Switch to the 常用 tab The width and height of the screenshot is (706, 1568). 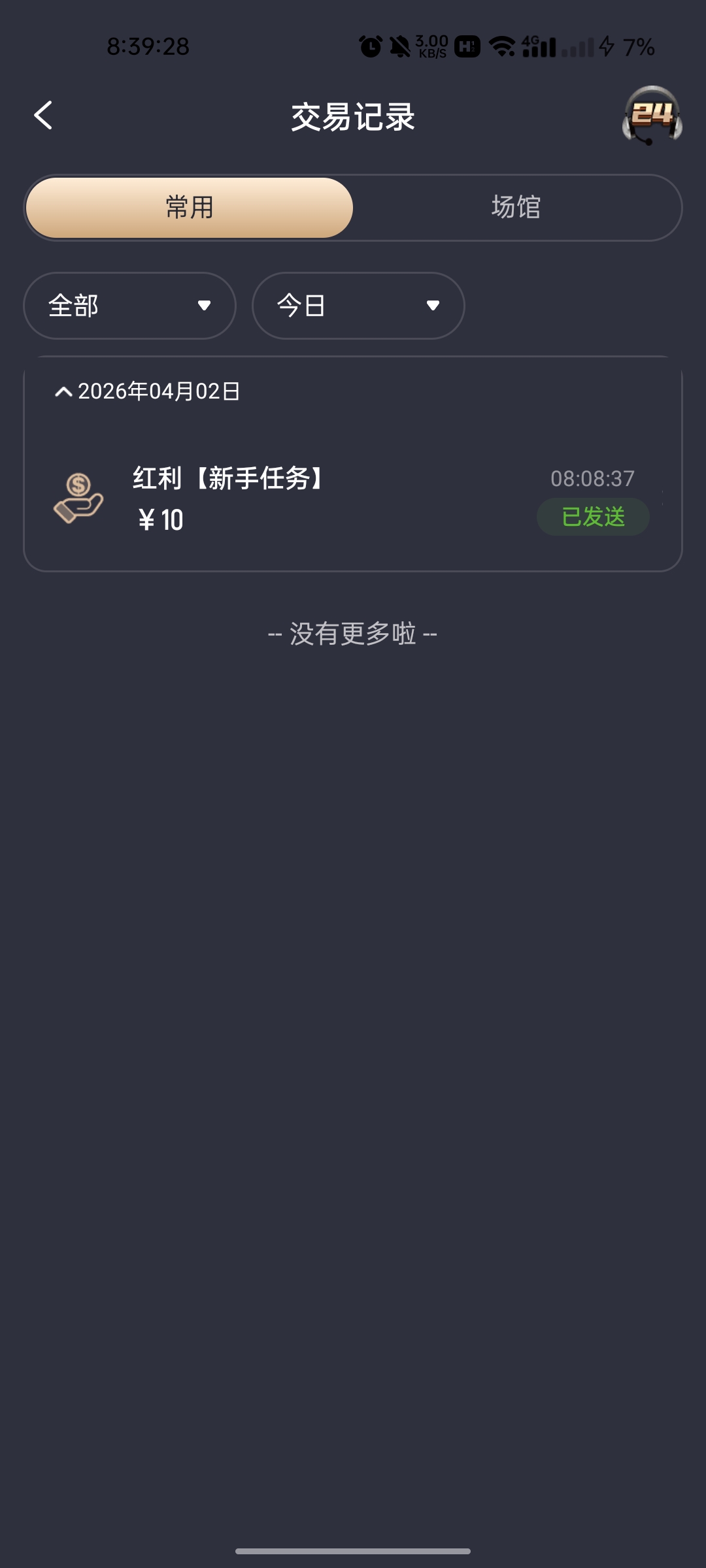point(190,208)
